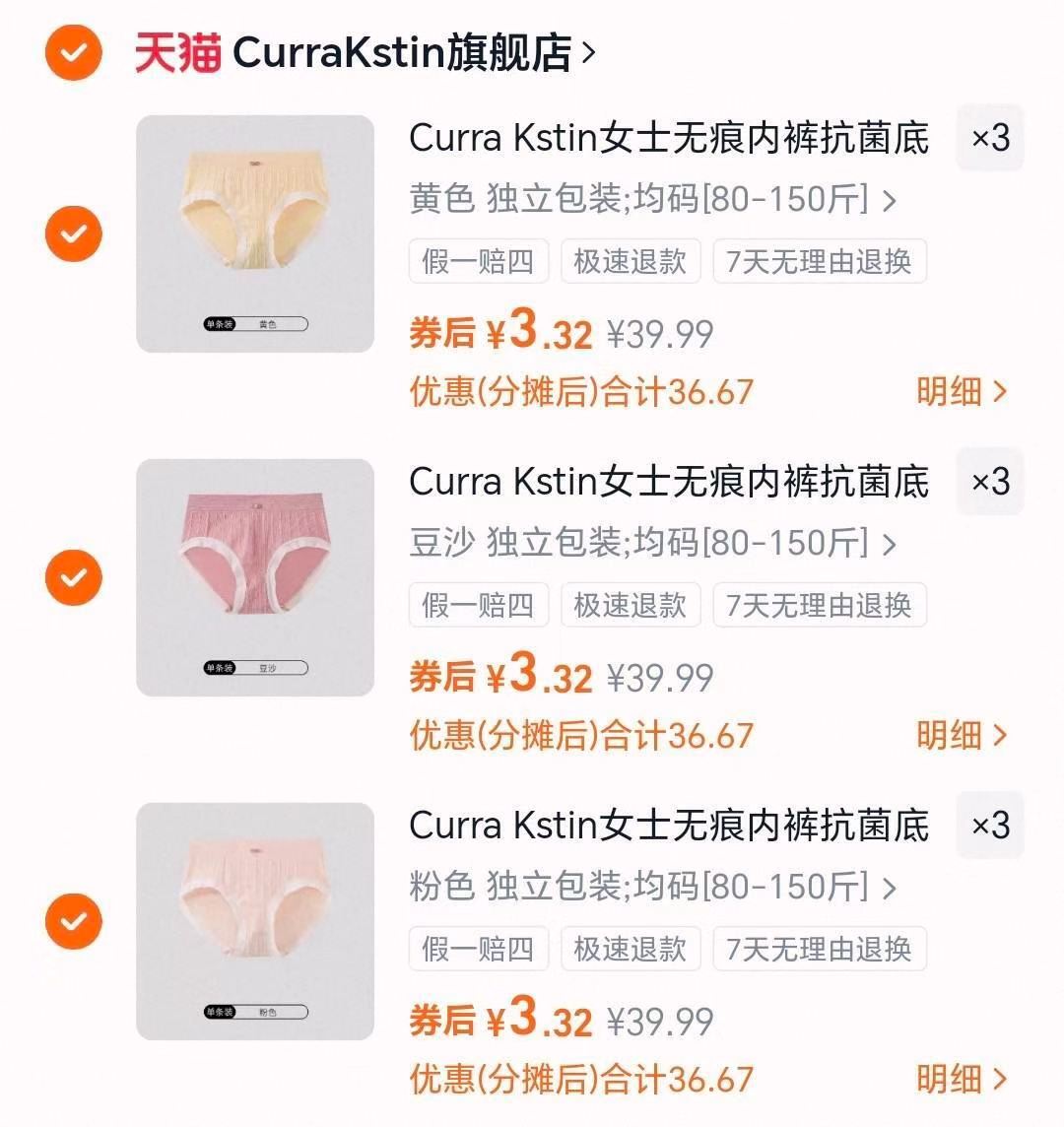The width and height of the screenshot is (1064, 1127).
Task: Click the pink (粉色) panties product thumbnail
Action: coord(254,922)
